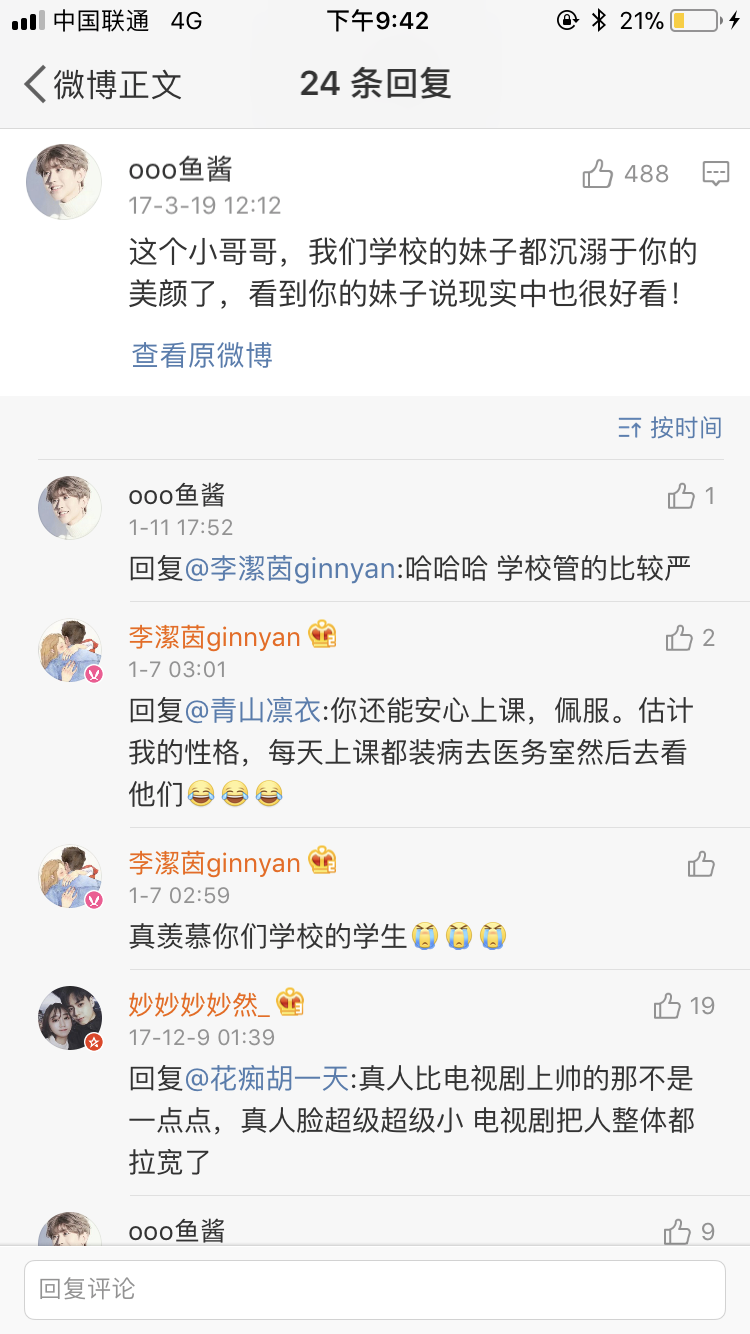Like the bottom ooo鱼酱 reply with 9 likes
The image size is (750, 1334).
pos(678,1232)
